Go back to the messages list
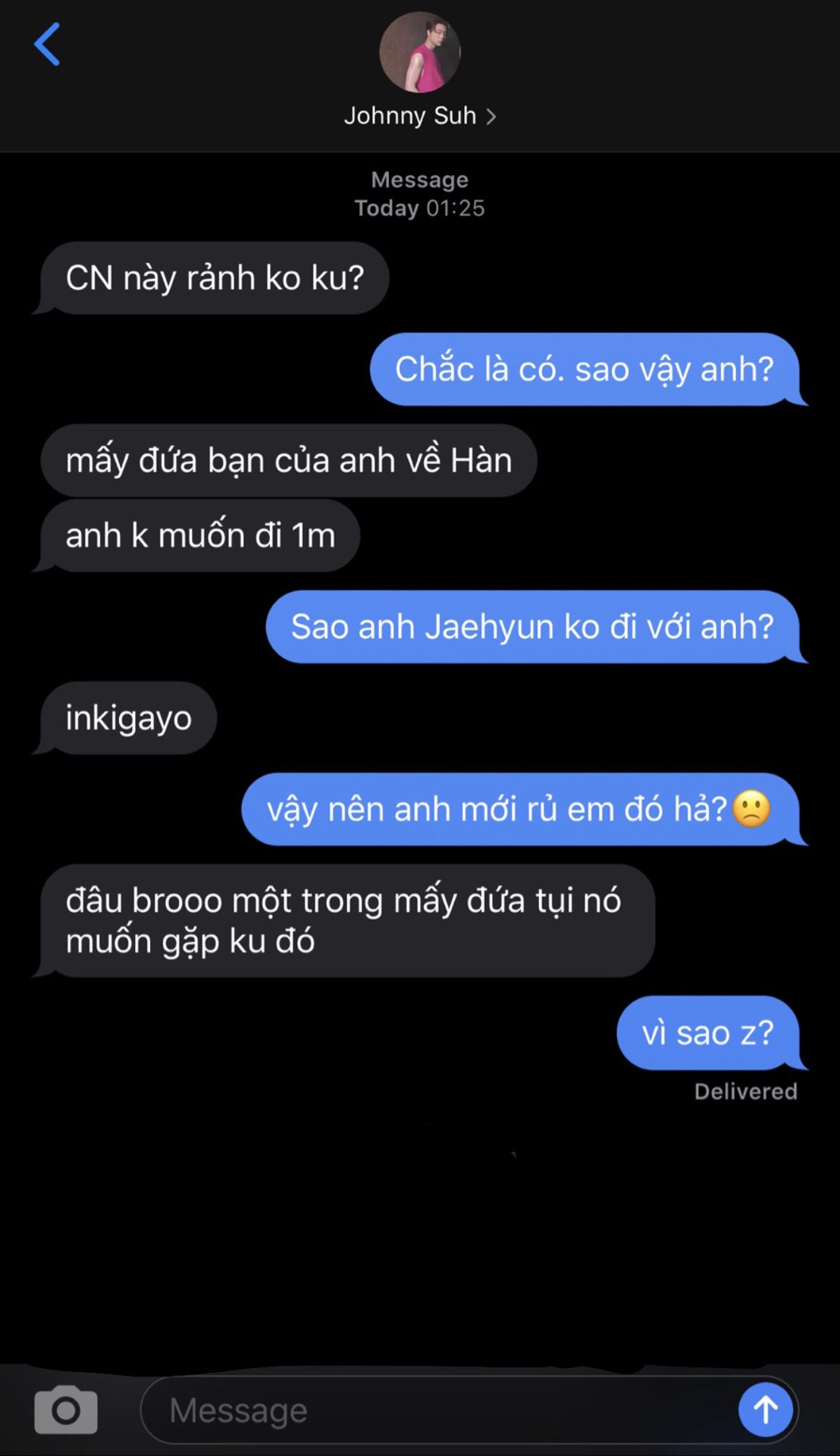 click(47, 45)
